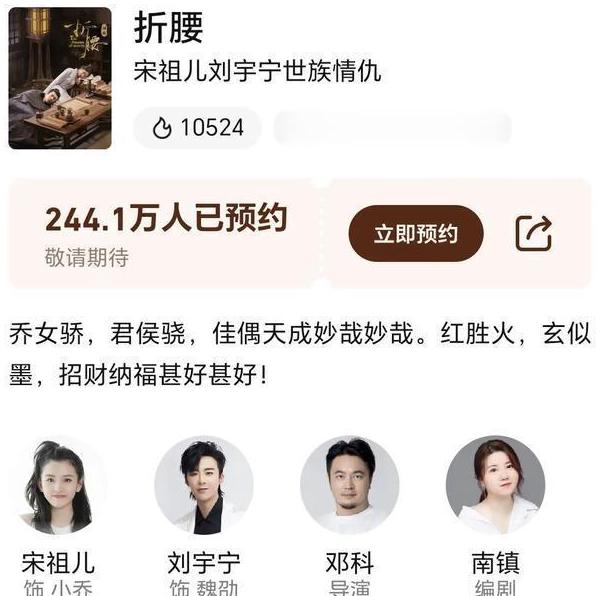Tap the 立即预约 reserve button
Viewport: 600px width, 596px height.
(x=415, y=234)
